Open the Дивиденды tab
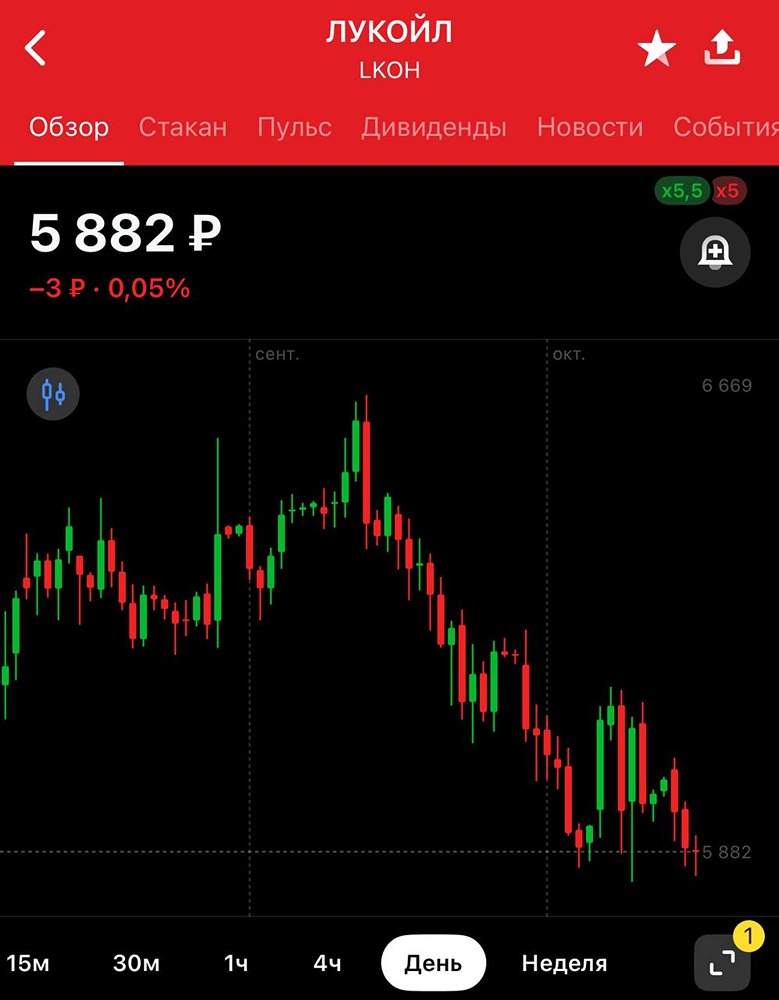This screenshot has height=1000, width=779. tap(433, 126)
